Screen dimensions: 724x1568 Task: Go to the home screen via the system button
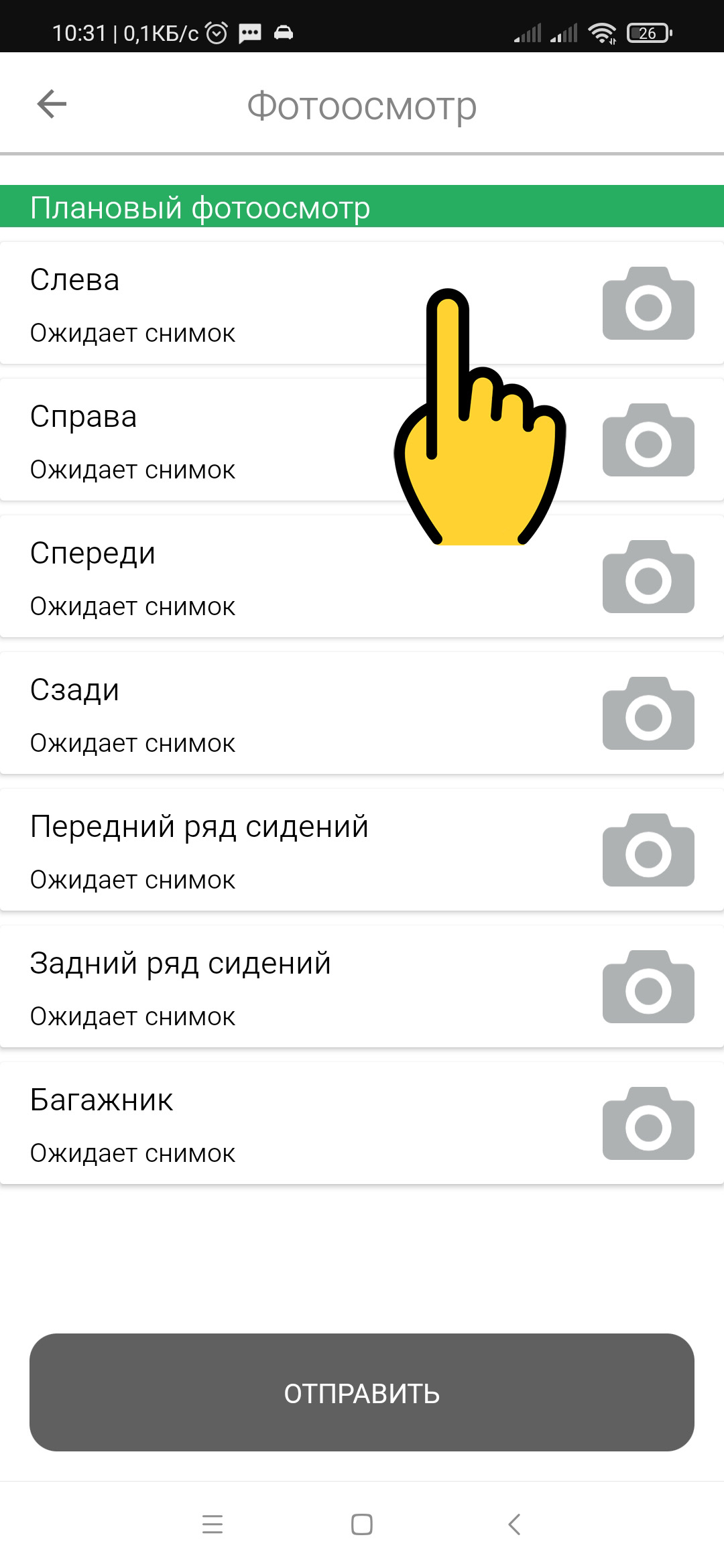[362, 1524]
